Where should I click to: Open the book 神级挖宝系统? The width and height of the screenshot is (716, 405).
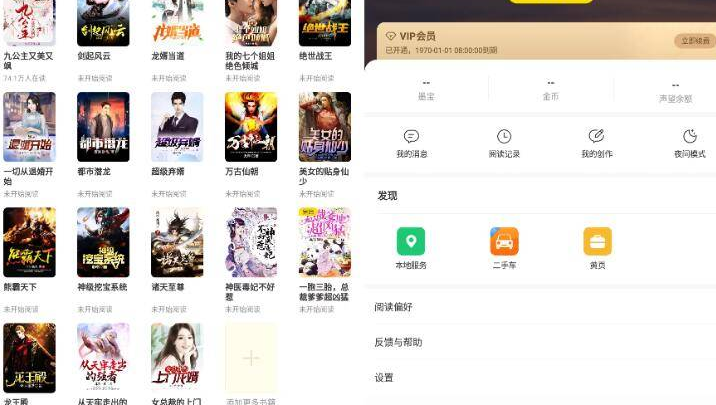tap(103, 242)
